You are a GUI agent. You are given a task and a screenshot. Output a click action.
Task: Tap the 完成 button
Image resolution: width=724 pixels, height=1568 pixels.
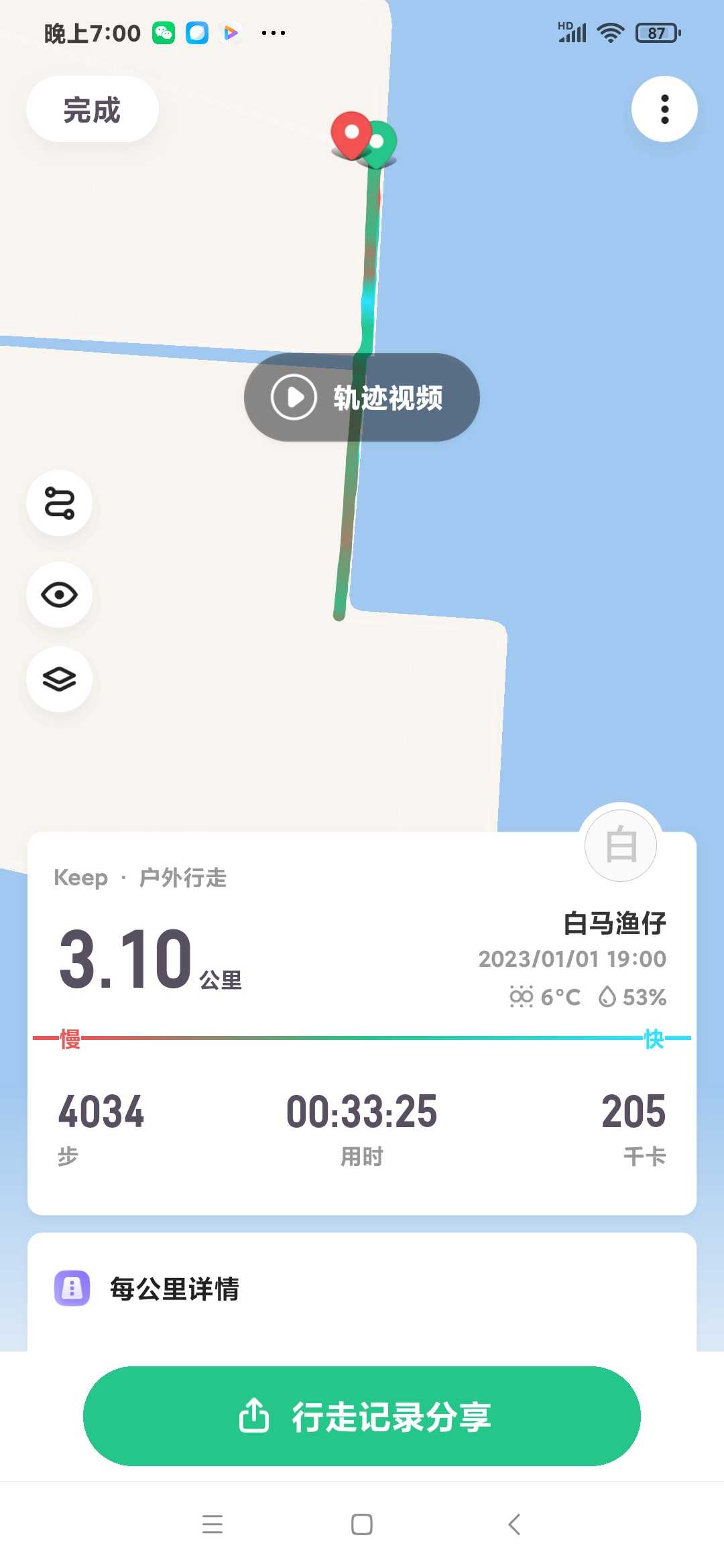pyautogui.click(x=93, y=109)
